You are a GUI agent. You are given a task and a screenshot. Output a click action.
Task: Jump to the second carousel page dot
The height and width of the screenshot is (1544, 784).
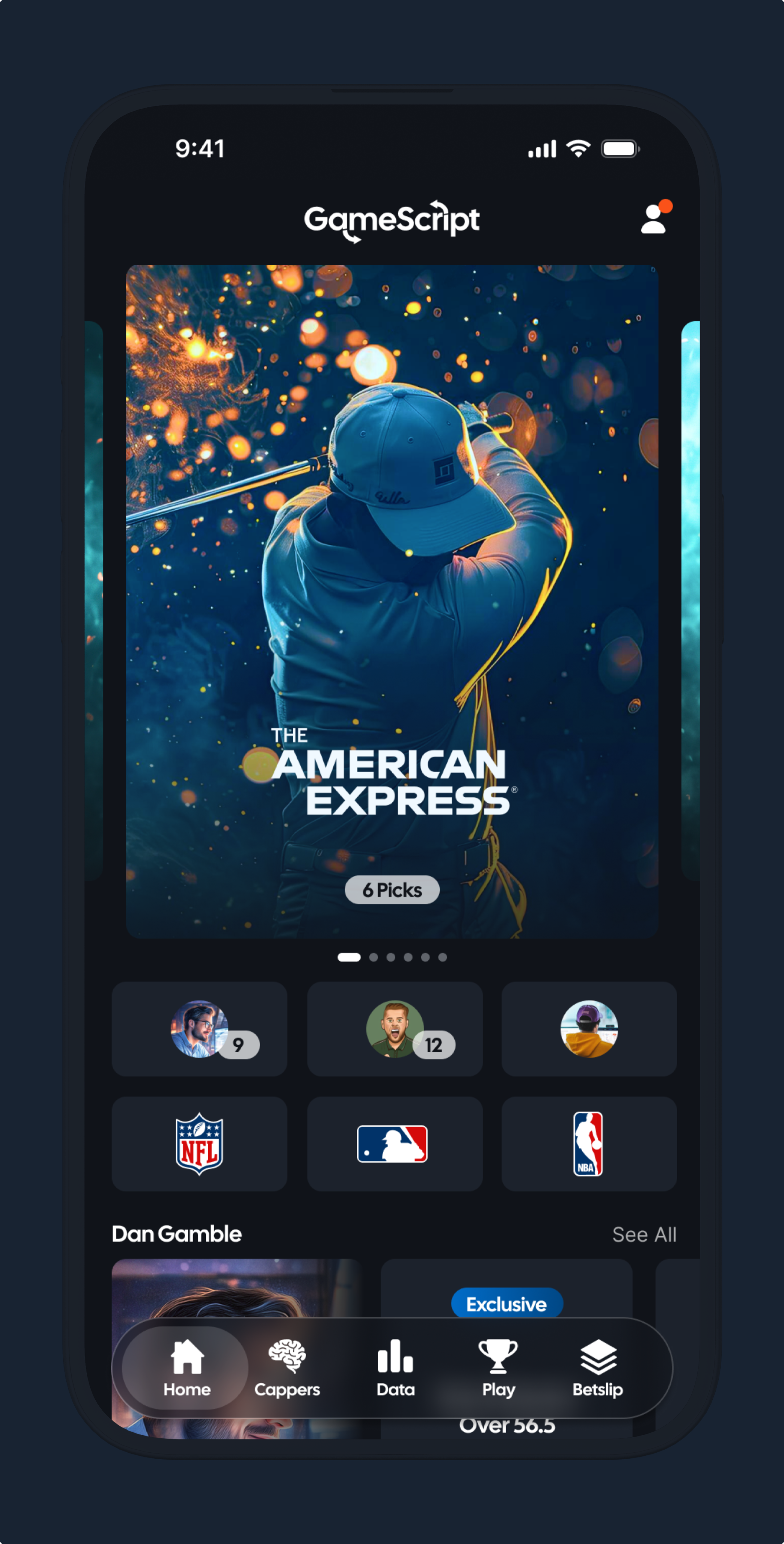pos(373,957)
